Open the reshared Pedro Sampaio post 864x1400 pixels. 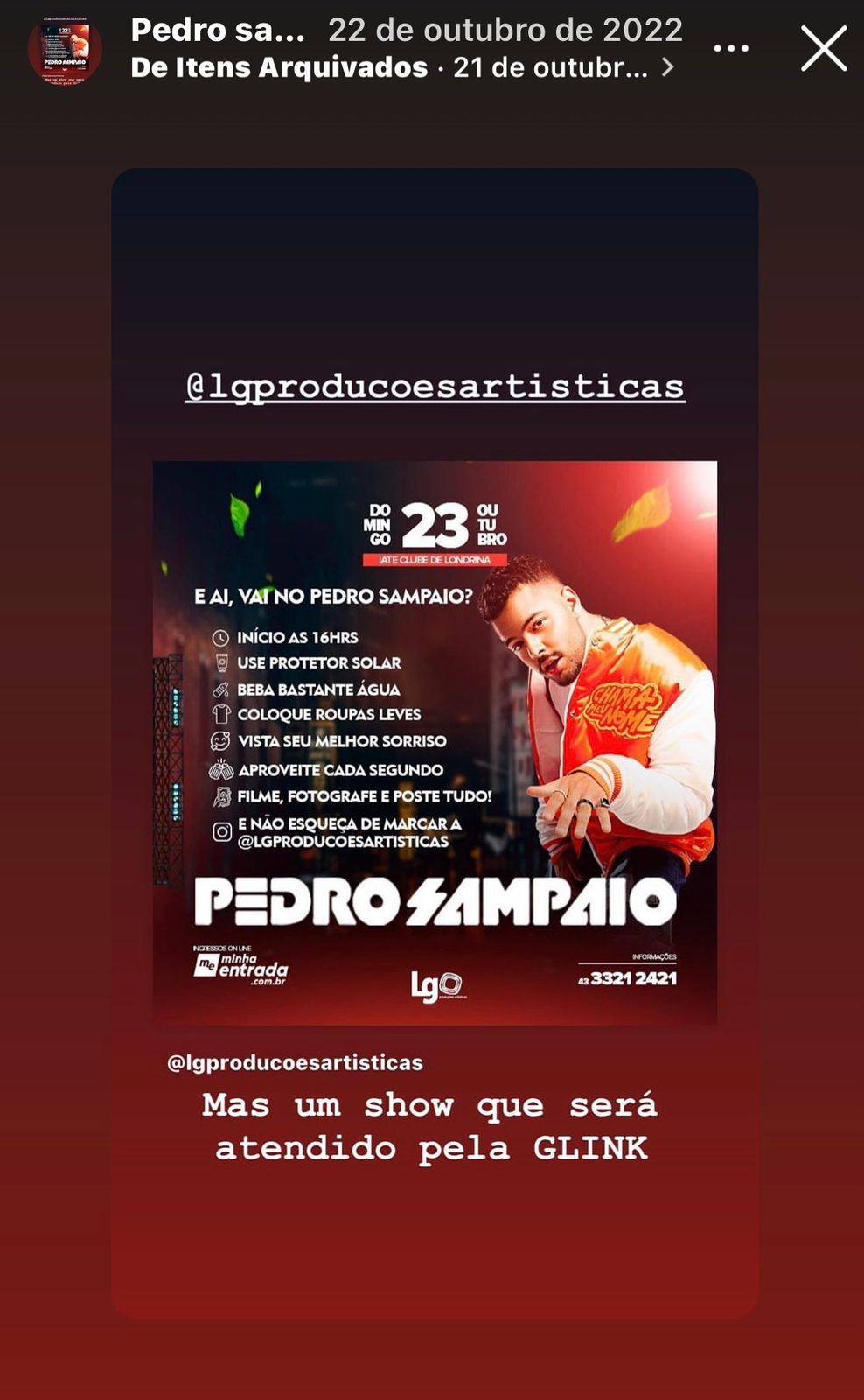coord(435,742)
